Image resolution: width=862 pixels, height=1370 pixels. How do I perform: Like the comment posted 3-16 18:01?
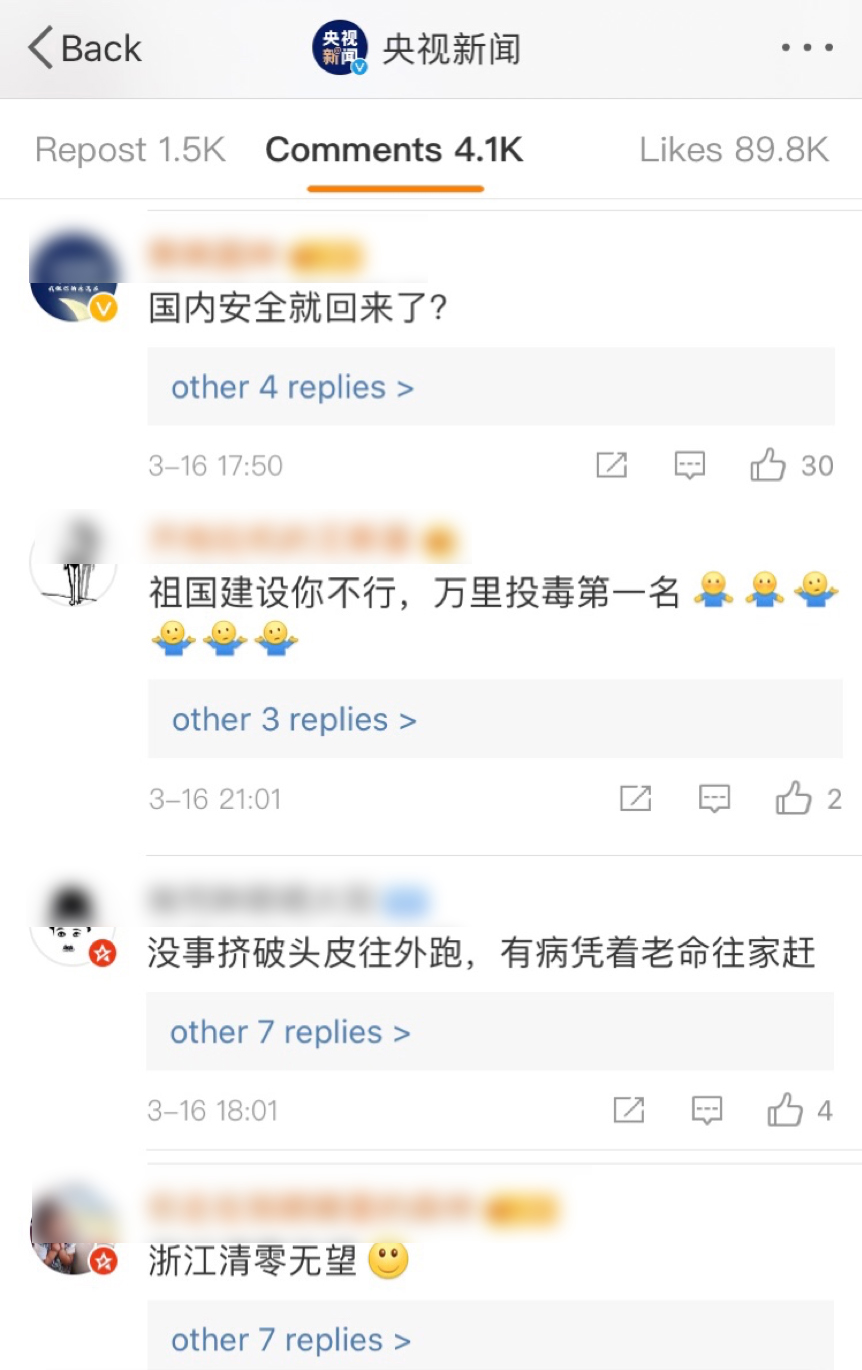point(785,1110)
